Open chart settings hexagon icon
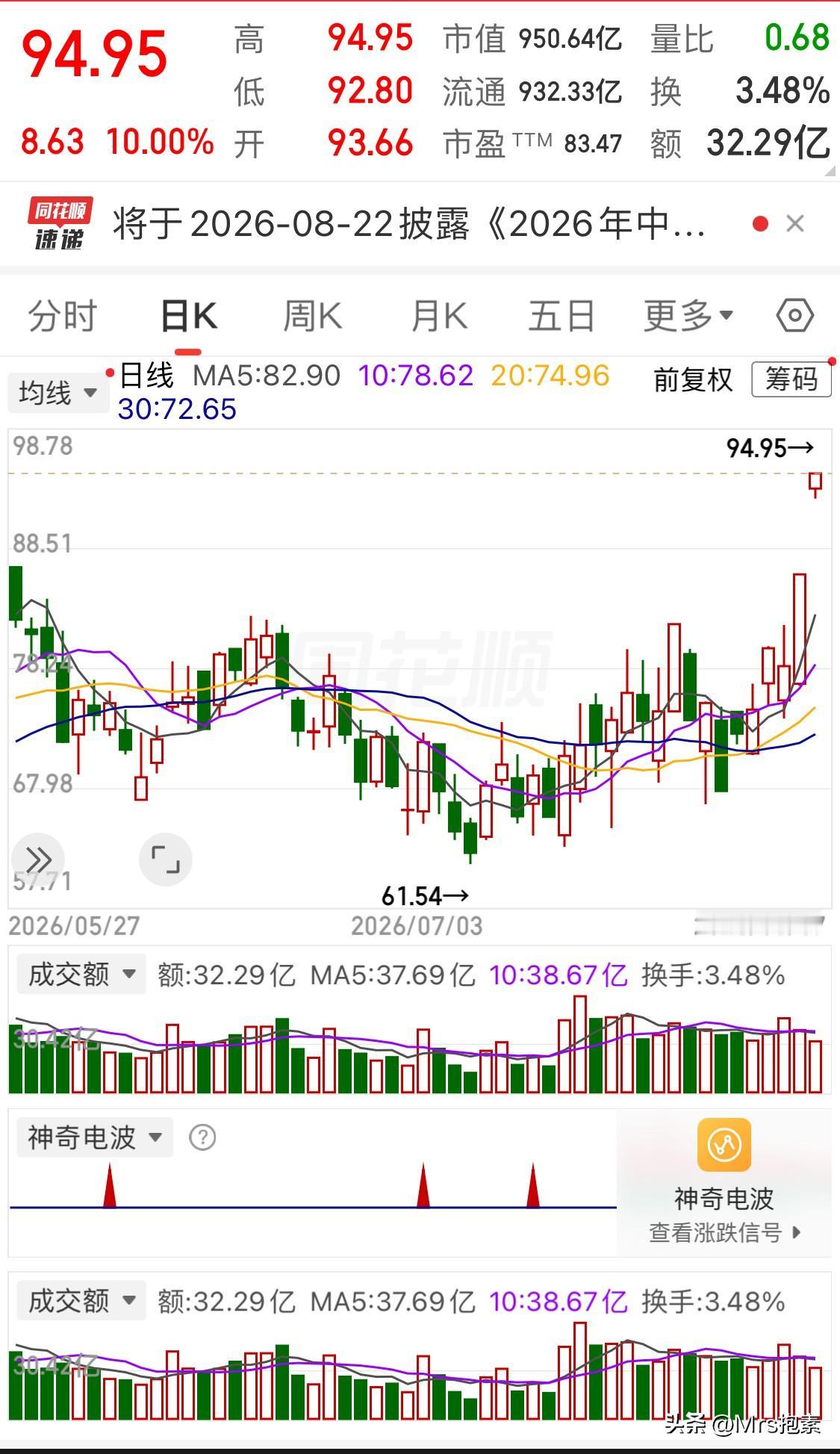Screen dimensions: 840x1454 (x=794, y=315)
